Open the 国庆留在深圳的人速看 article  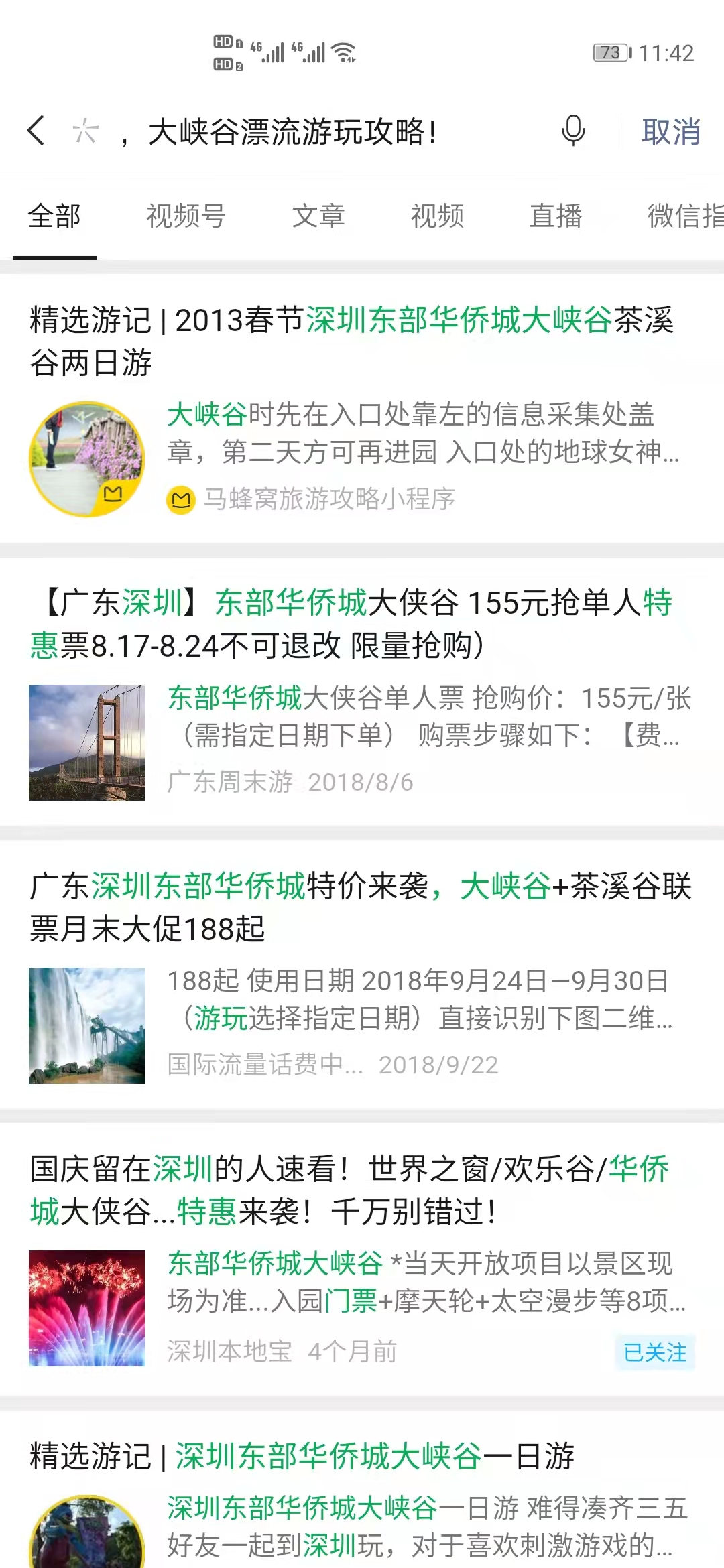(349, 1189)
